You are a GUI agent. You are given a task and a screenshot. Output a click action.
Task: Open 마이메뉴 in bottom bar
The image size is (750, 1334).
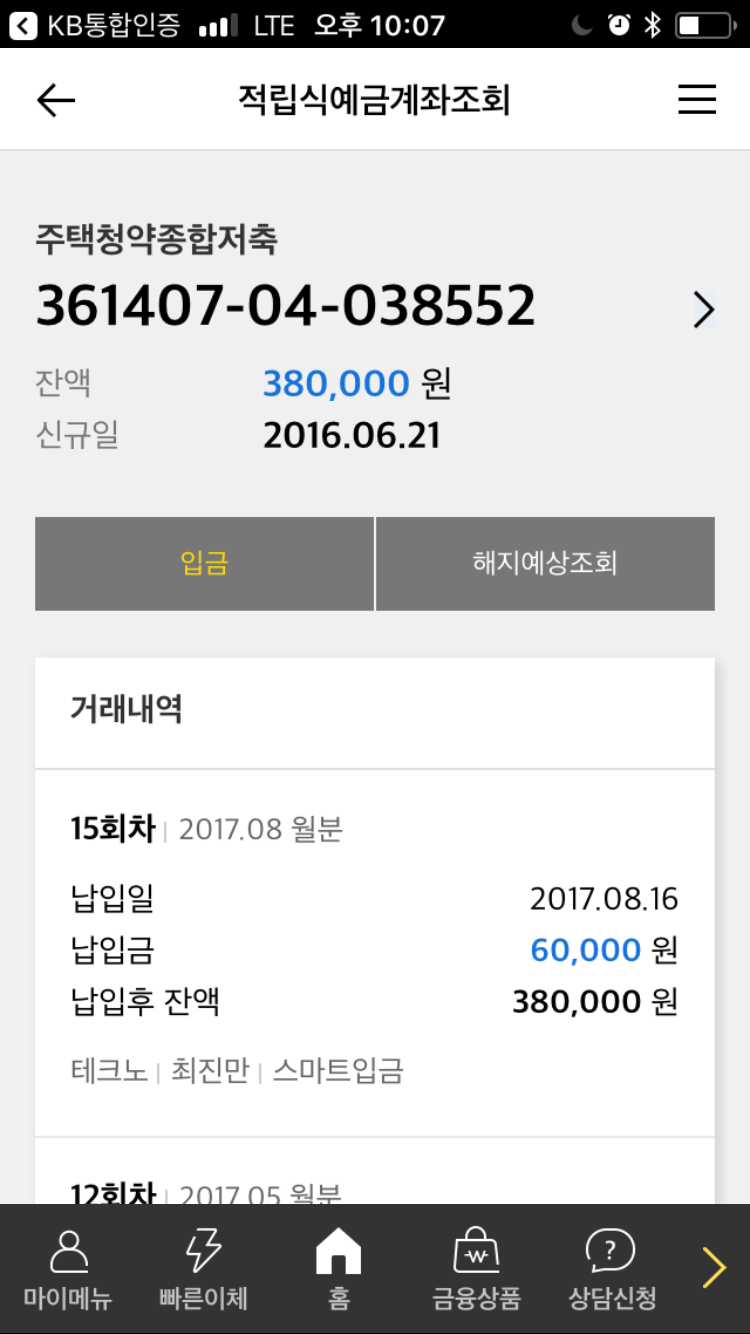[68, 1270]
